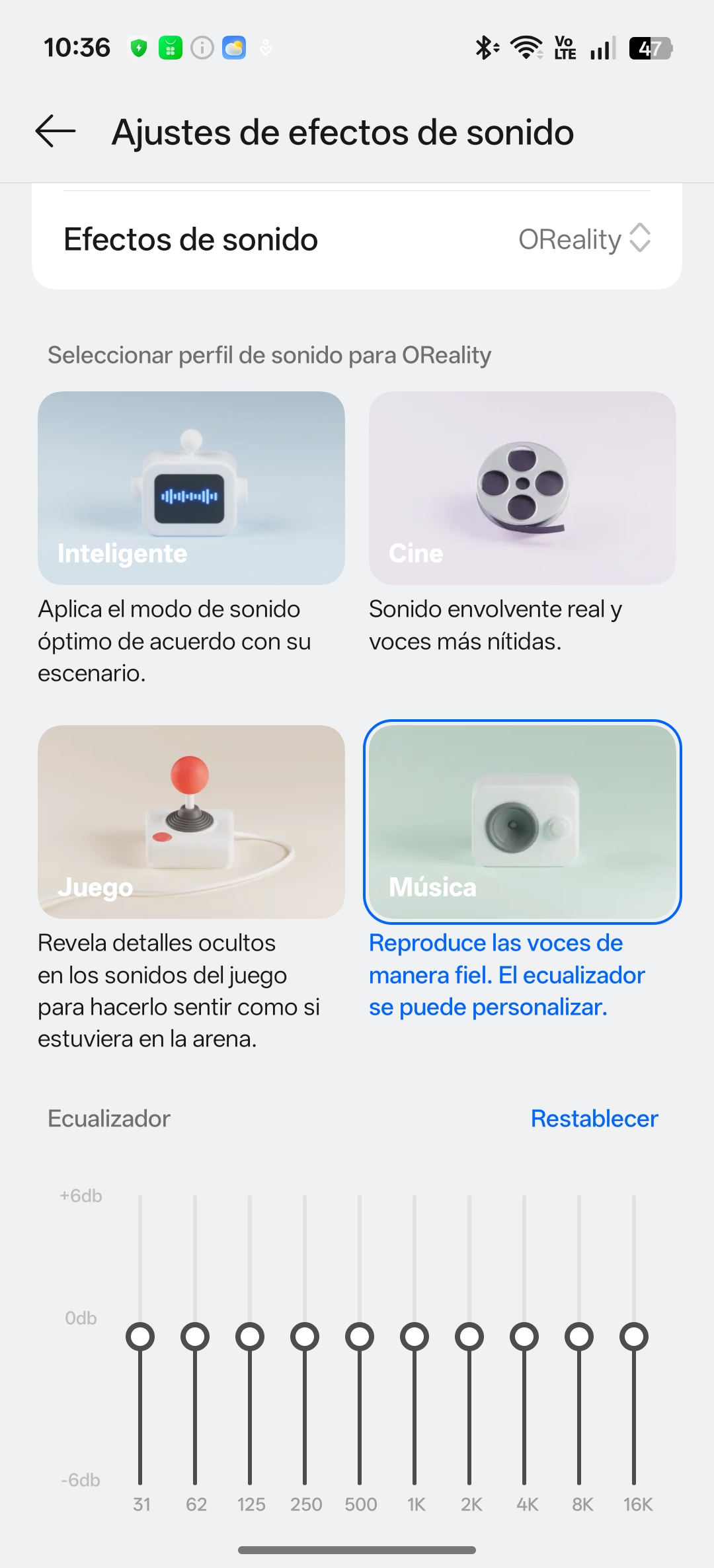Tap the 16K equalizer slider

(x=634, y=1337)
